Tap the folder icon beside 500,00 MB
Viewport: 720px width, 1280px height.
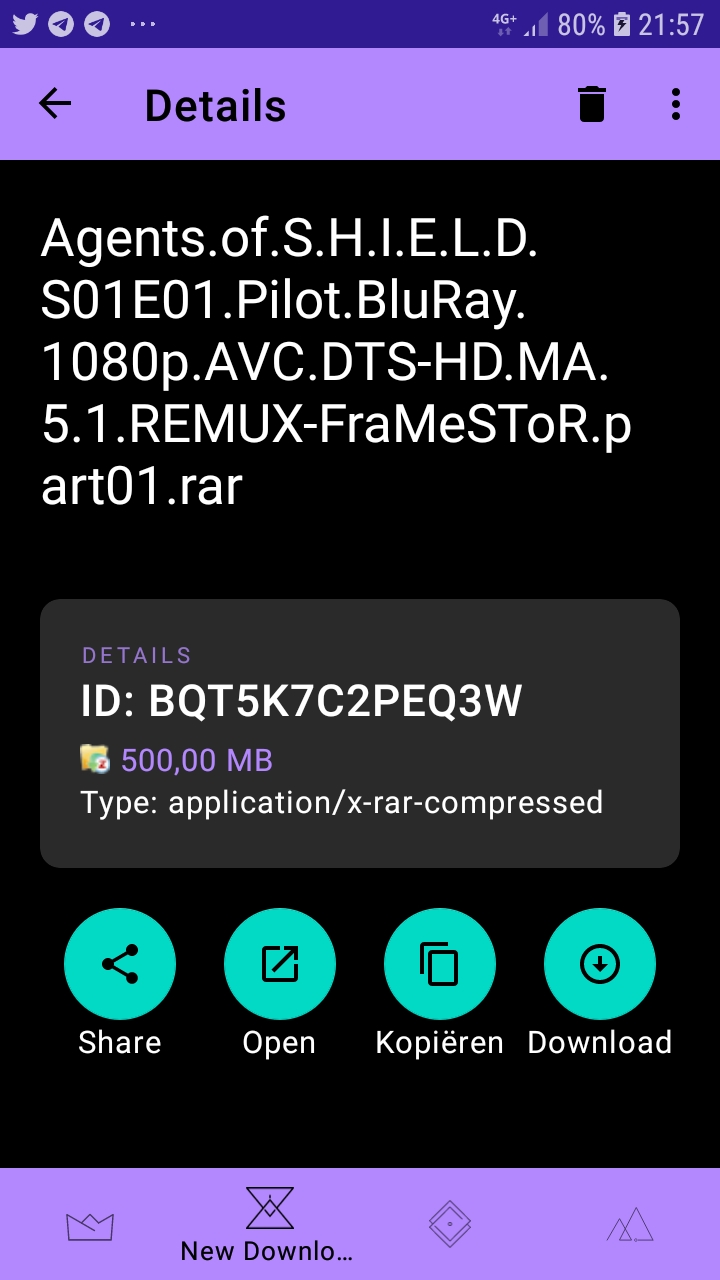[x=96, y=759]
